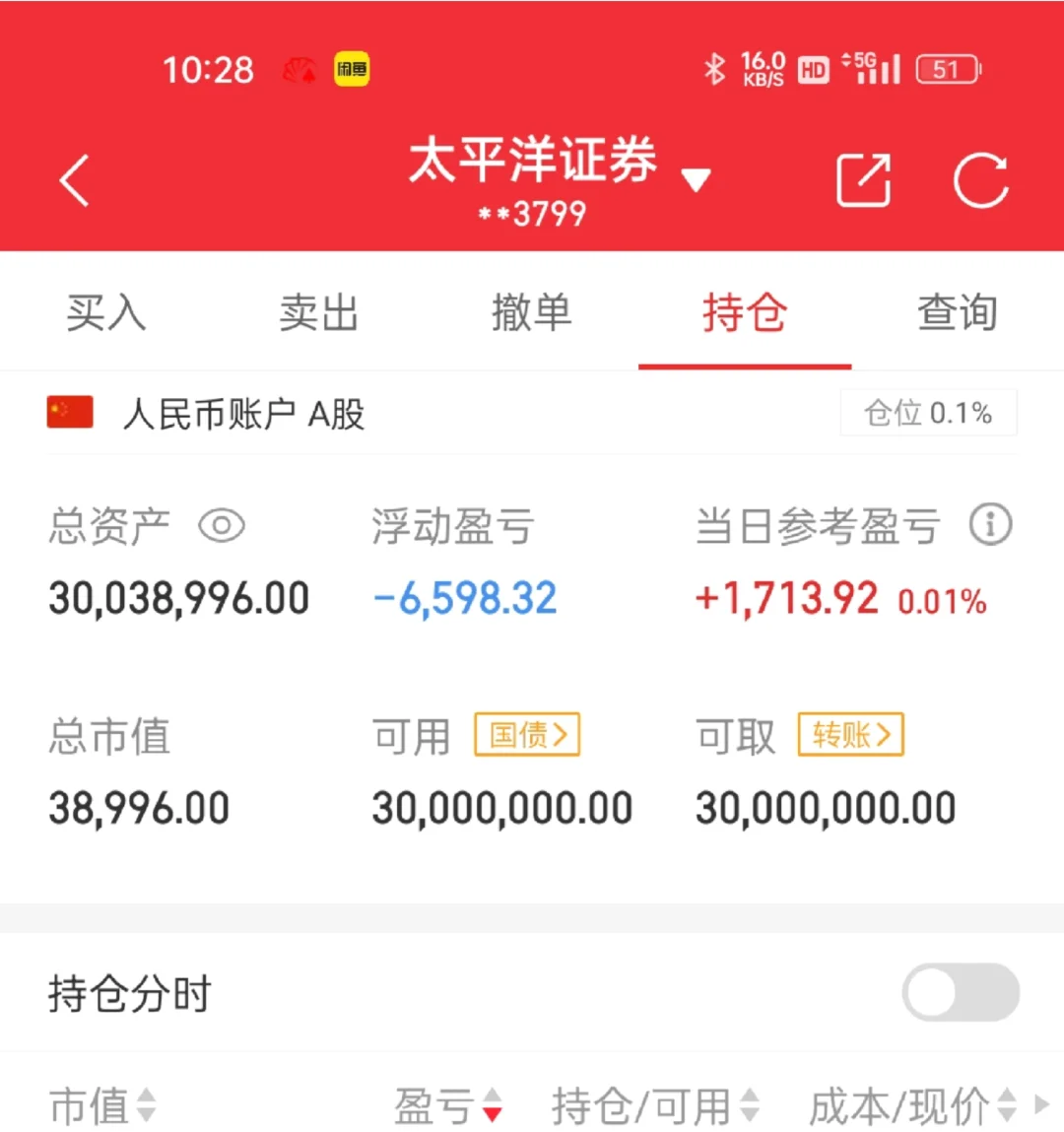
Task: Tap the China flag account icon
Action: pyautogui.click(x=69, y=412)
